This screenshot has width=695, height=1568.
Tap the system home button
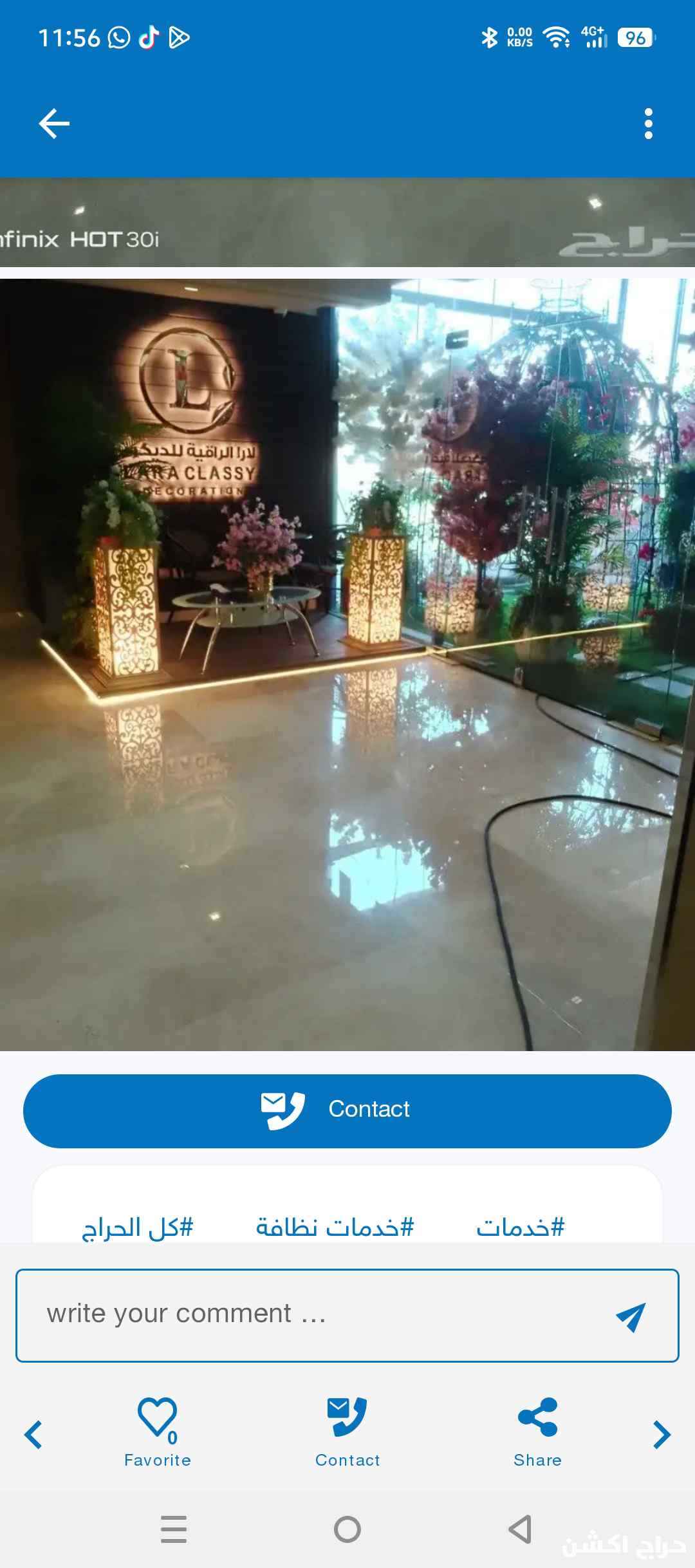tap(347, 1529)
